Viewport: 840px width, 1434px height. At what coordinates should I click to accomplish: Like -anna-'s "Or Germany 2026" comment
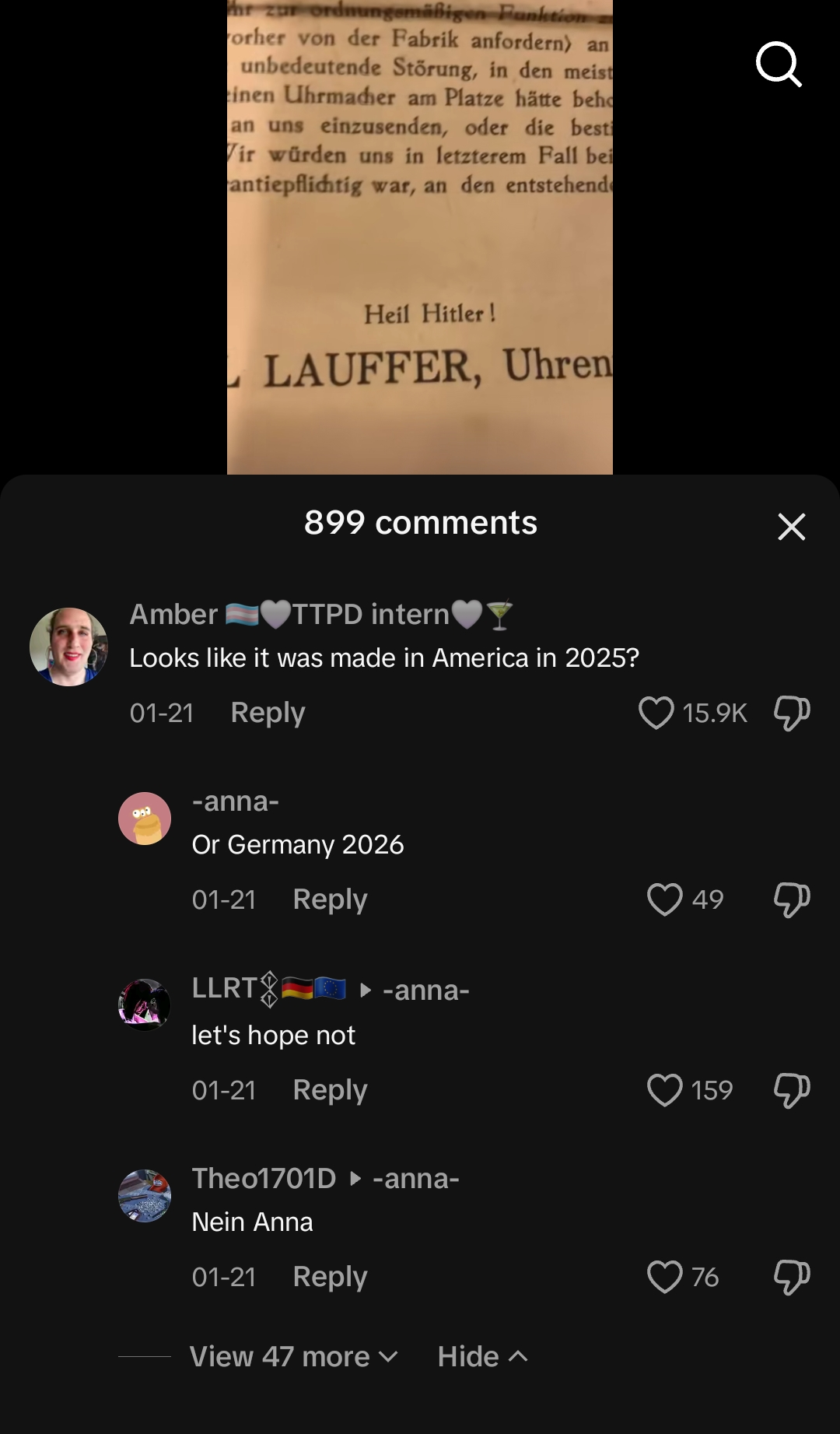pyautogui.click(x=664, y=899)
